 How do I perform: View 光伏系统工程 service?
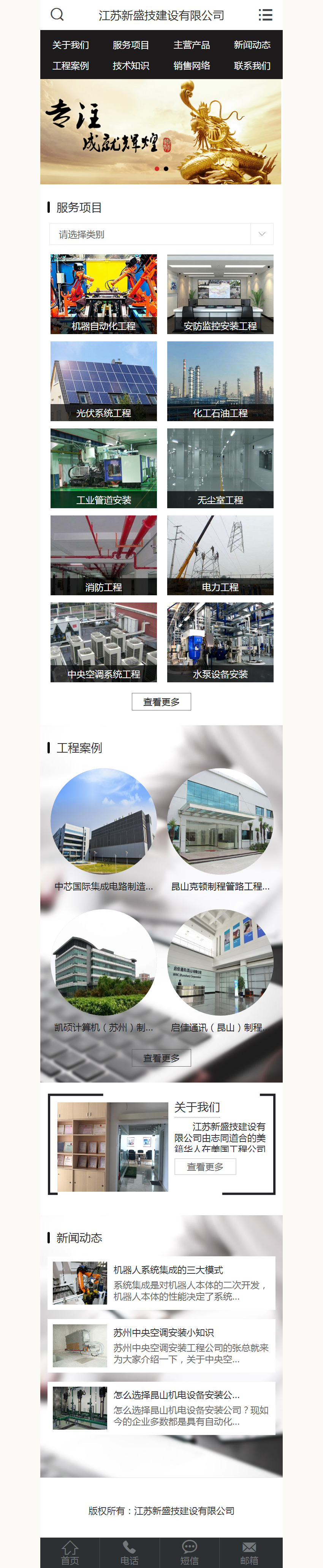pos(103,382)
